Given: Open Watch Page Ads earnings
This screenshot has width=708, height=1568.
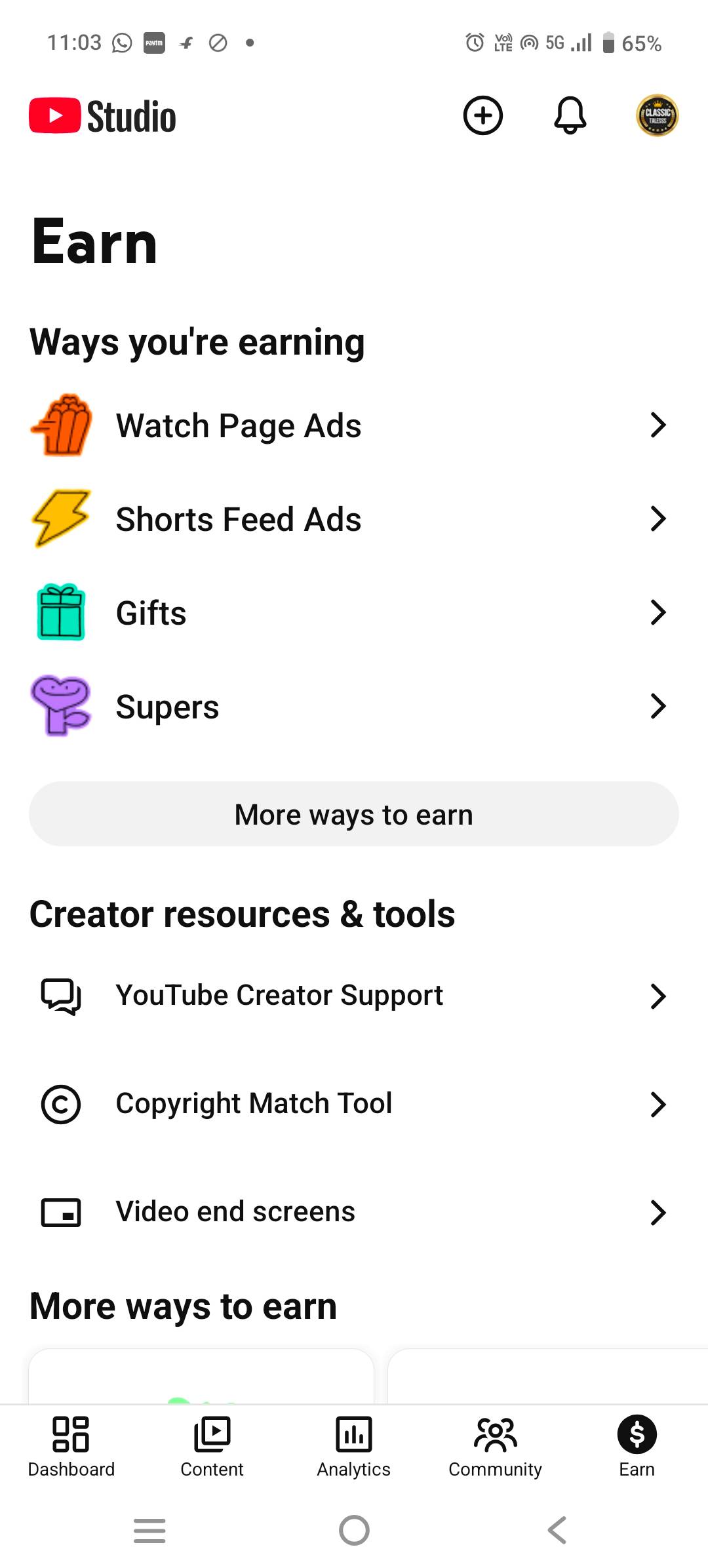Looking at the screenshot, I should [354, 425].
